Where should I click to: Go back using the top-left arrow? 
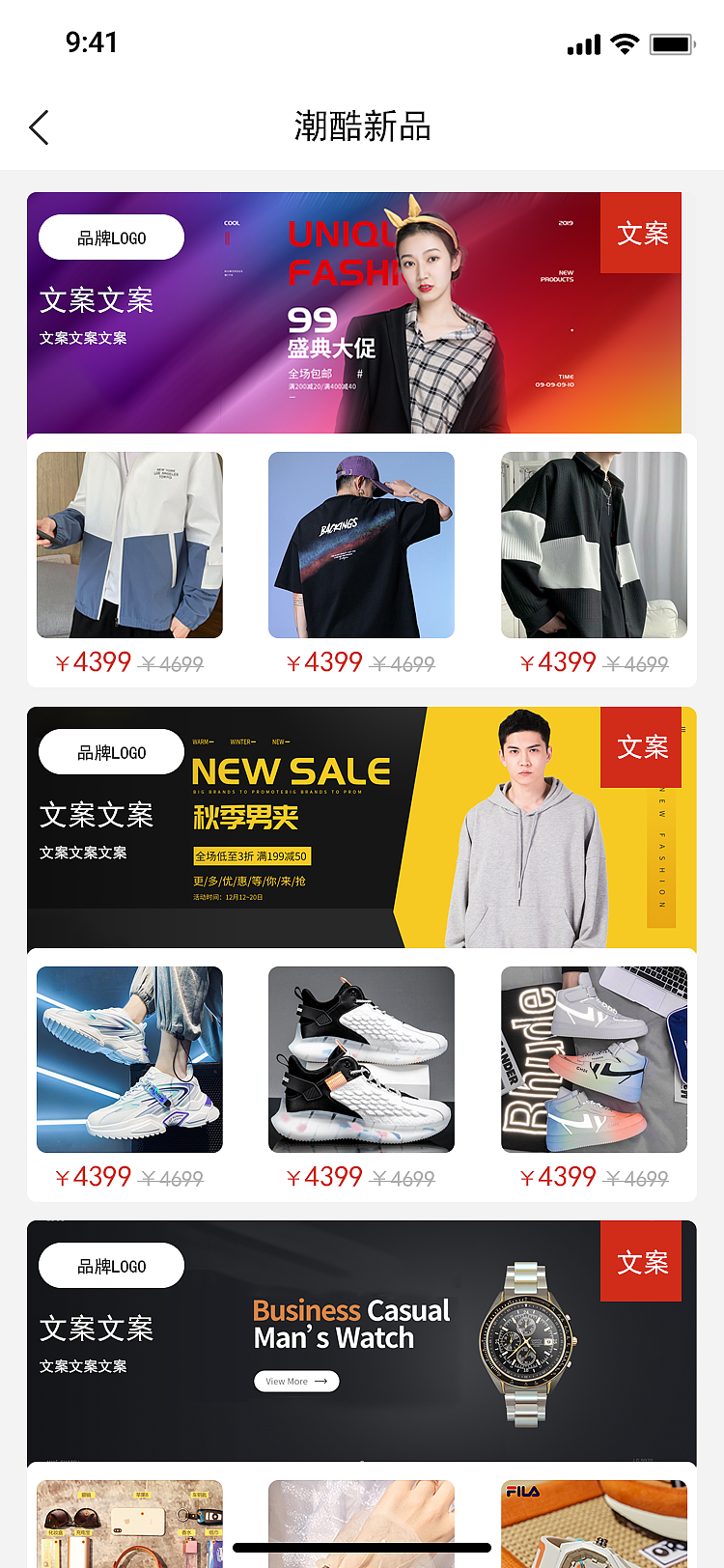[39, 127]
